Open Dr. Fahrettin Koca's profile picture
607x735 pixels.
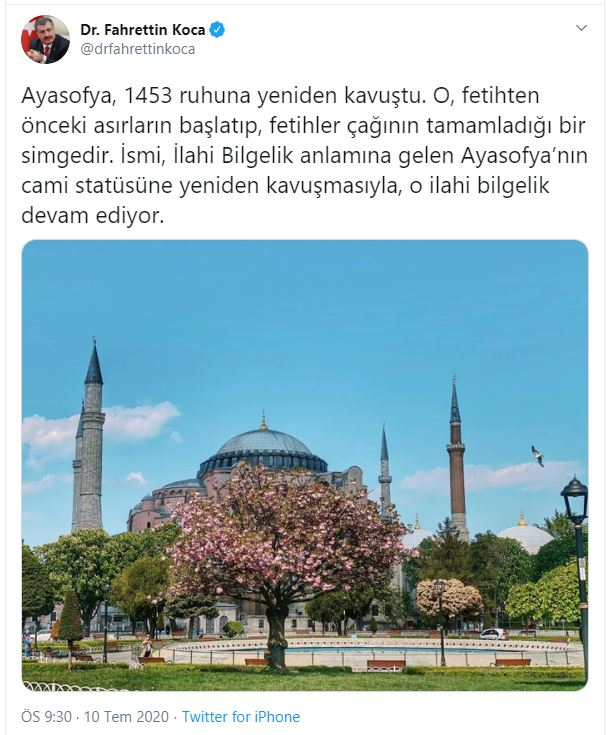click(x=46, y=40)
